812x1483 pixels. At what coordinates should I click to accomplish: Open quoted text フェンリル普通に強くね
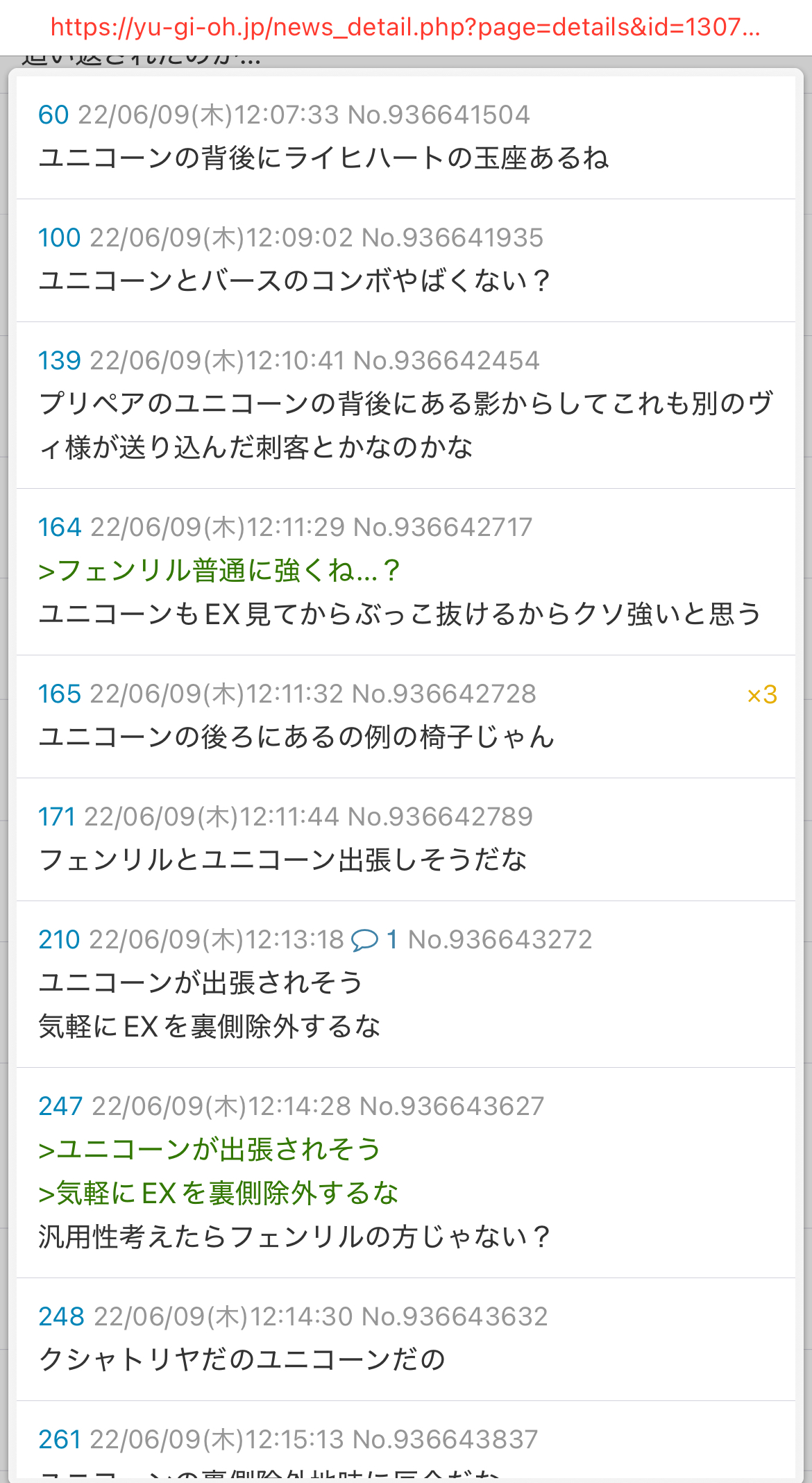pyautogui.click(x=219, y=571)
